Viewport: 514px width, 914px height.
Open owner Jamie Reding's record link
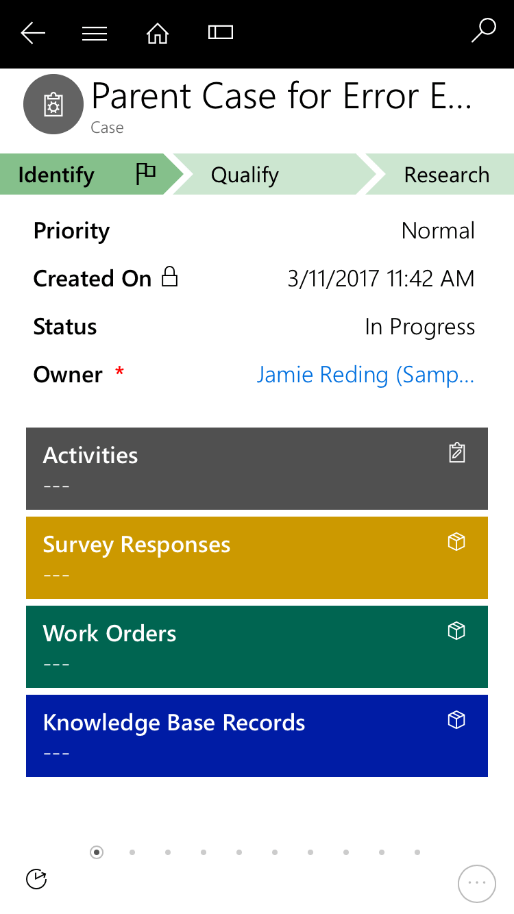coord(365,375)
